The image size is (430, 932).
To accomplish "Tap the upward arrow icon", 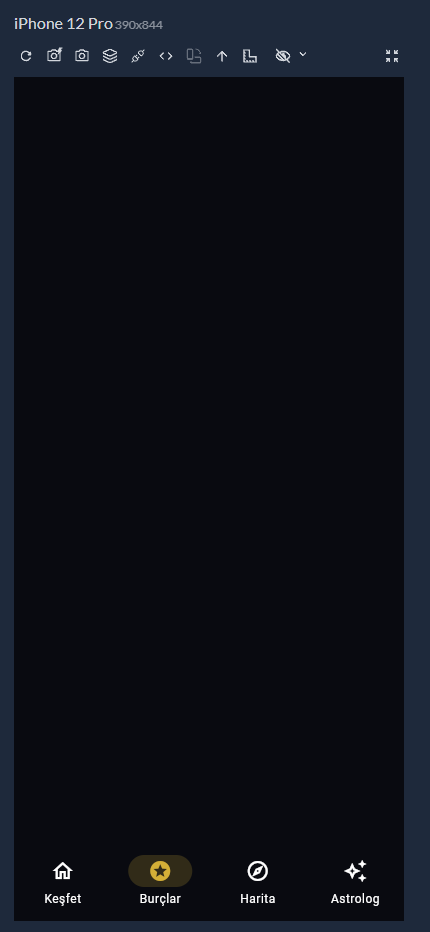I will (222, 56).
